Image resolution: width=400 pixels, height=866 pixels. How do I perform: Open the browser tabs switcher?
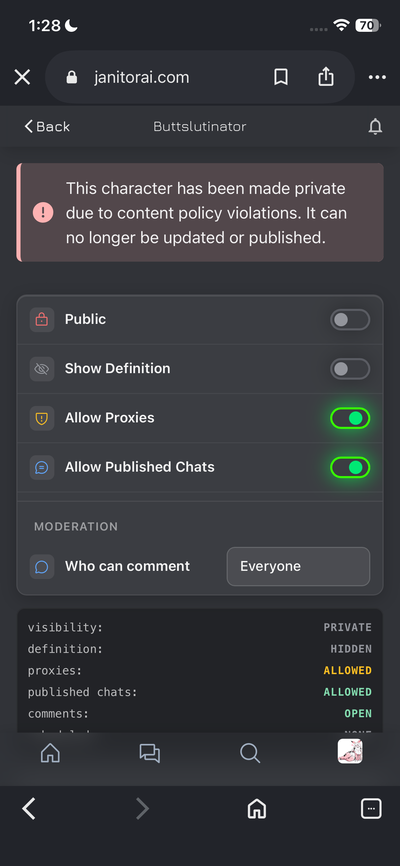(x=371, y=809)
